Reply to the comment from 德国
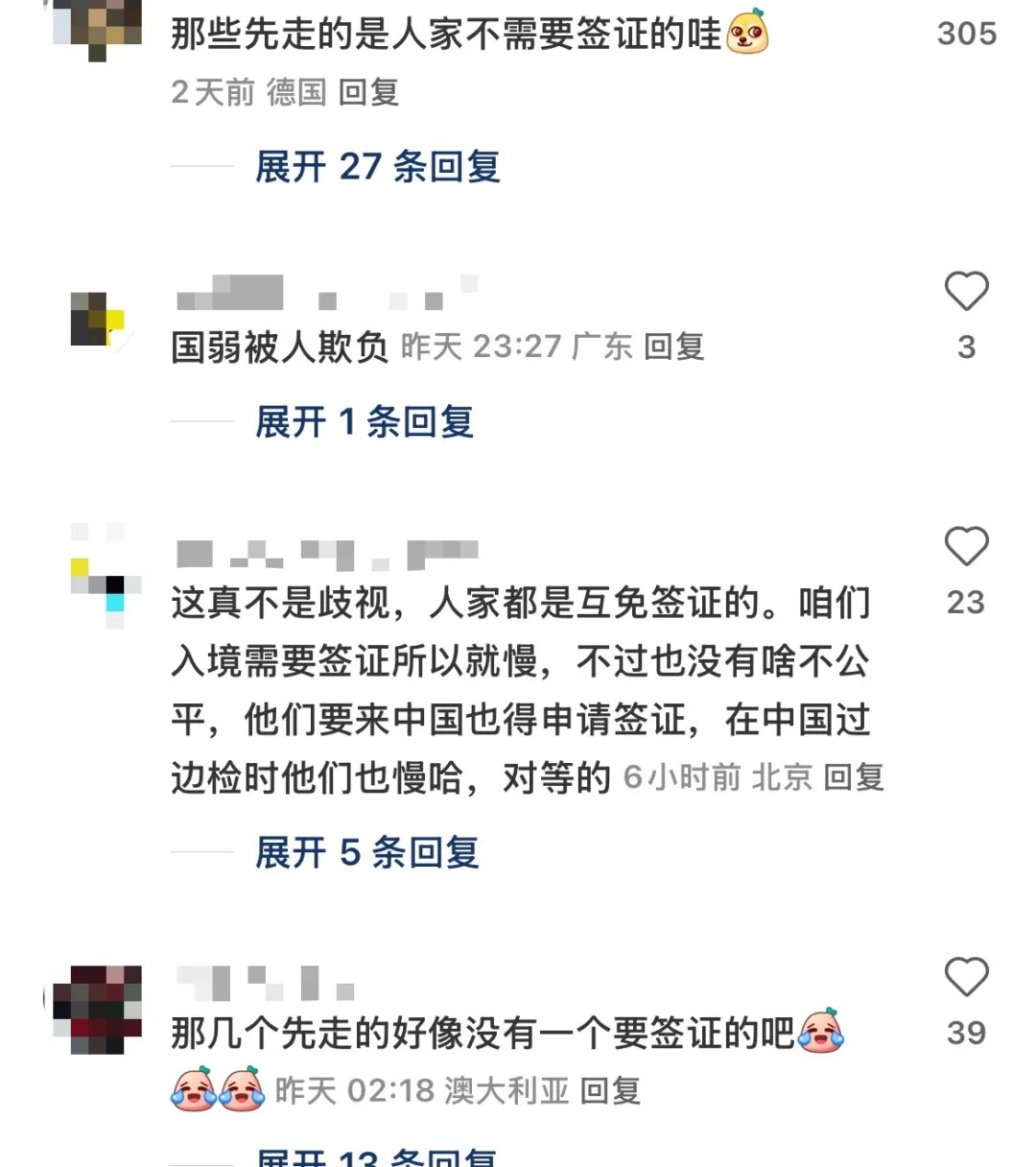 pos(368,92)
